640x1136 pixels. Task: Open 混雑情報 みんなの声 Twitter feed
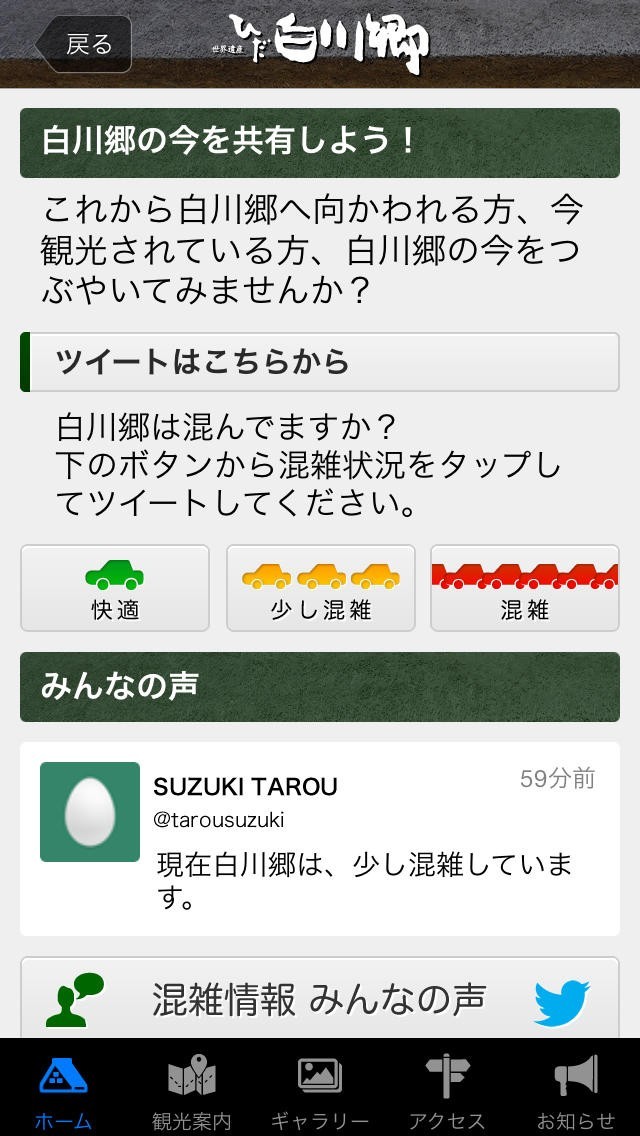[320, 998]
